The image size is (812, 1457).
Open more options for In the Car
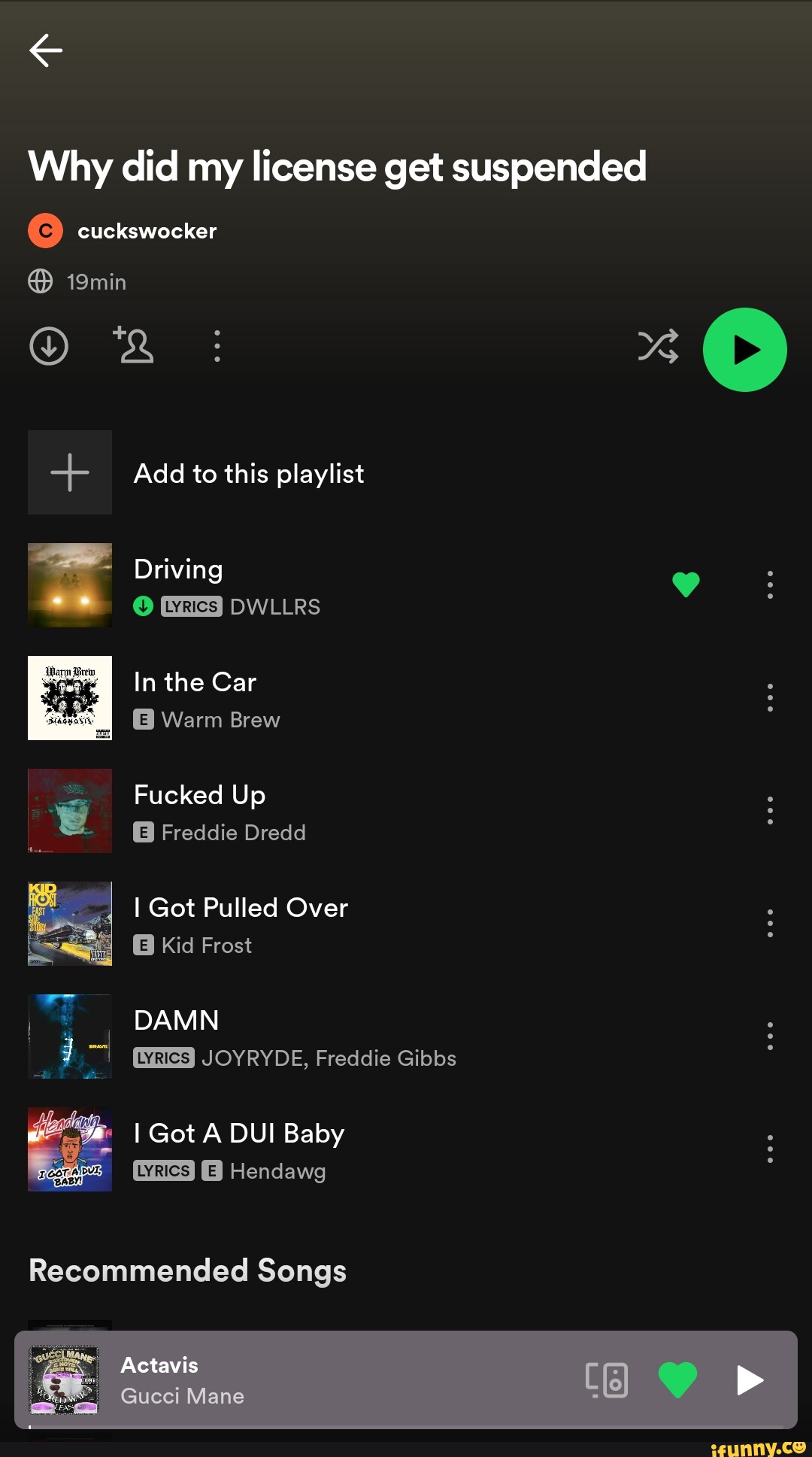coord(770,697)
